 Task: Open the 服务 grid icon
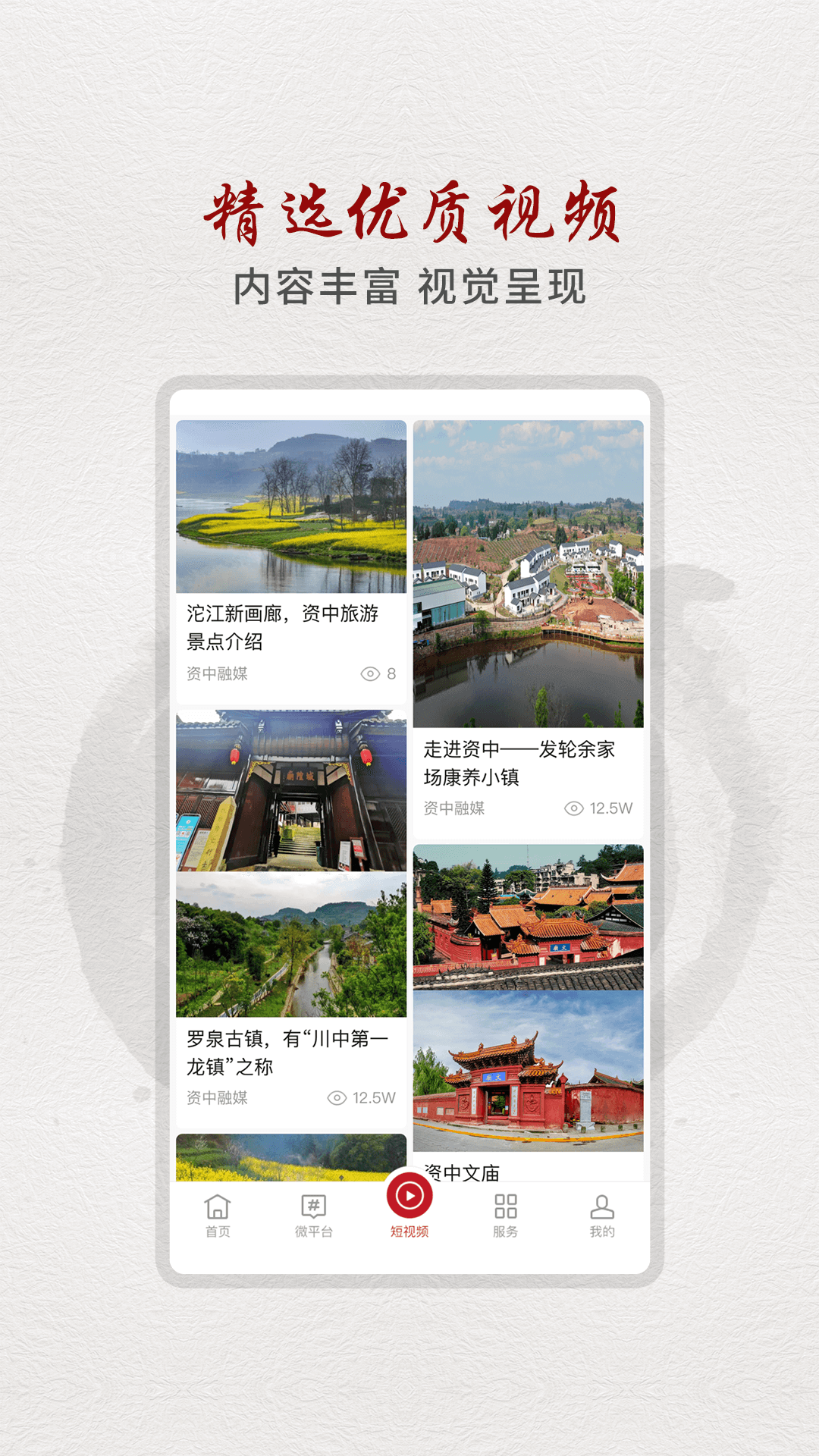[x=505, y=1205]
